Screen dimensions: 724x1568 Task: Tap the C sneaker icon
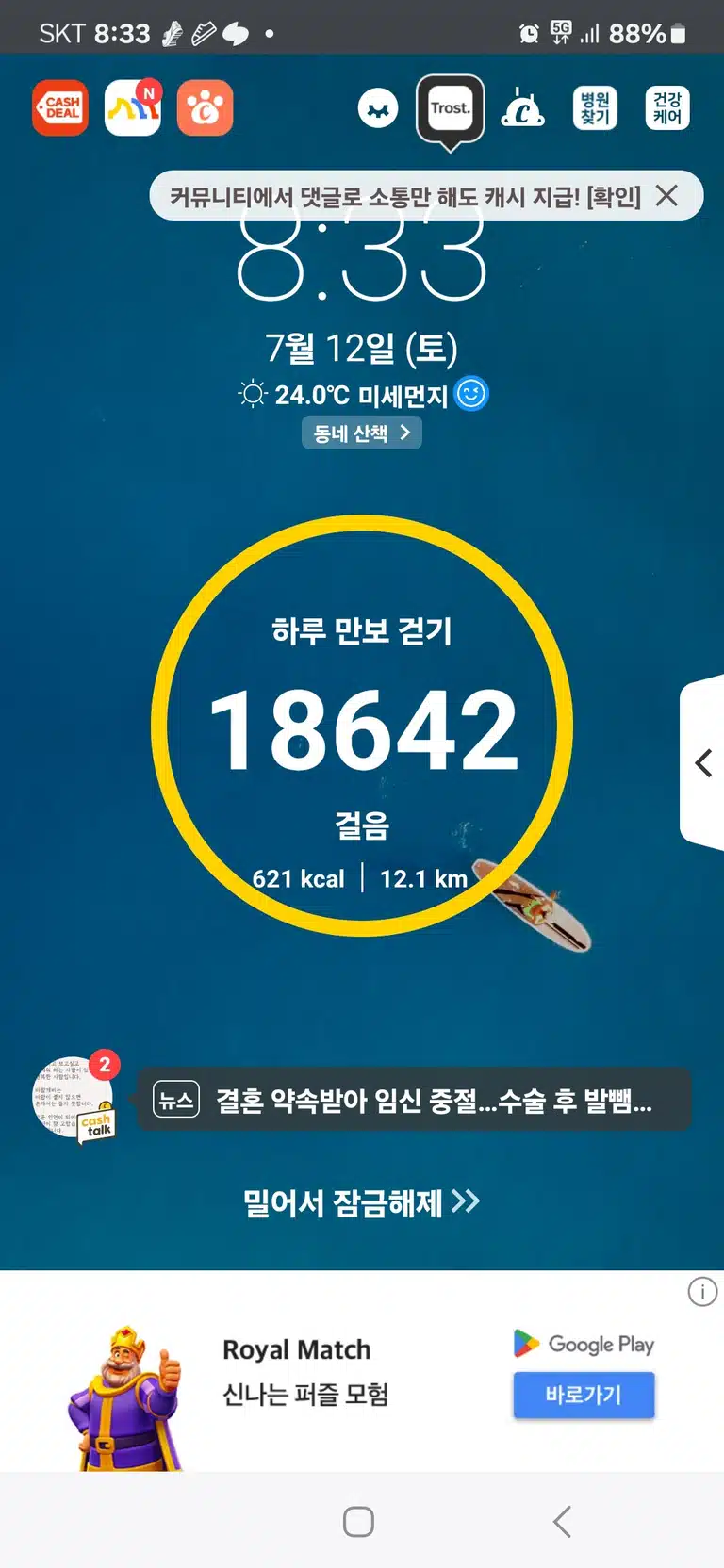[x=522, y=108]
